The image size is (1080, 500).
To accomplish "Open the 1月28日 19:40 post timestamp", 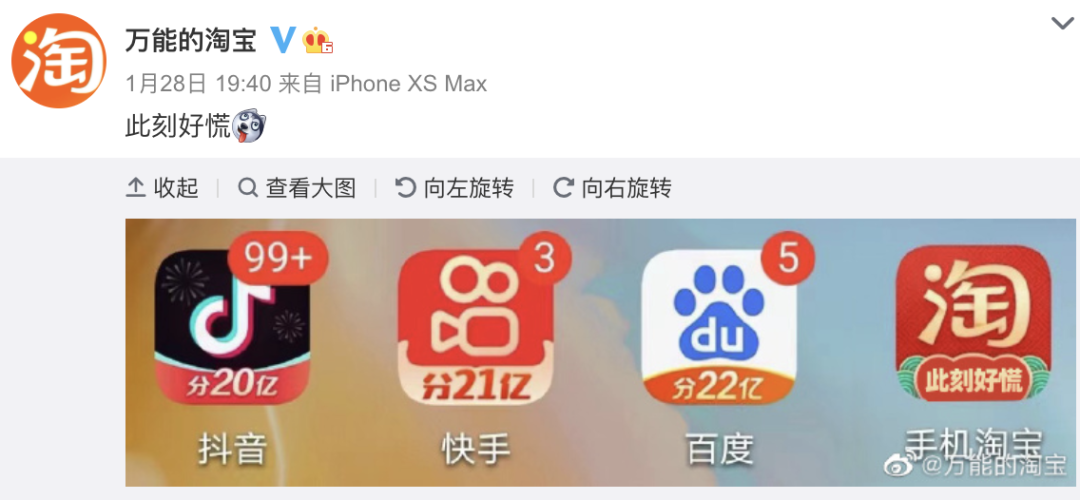I will pyautogui.click(x=198, y=84).
